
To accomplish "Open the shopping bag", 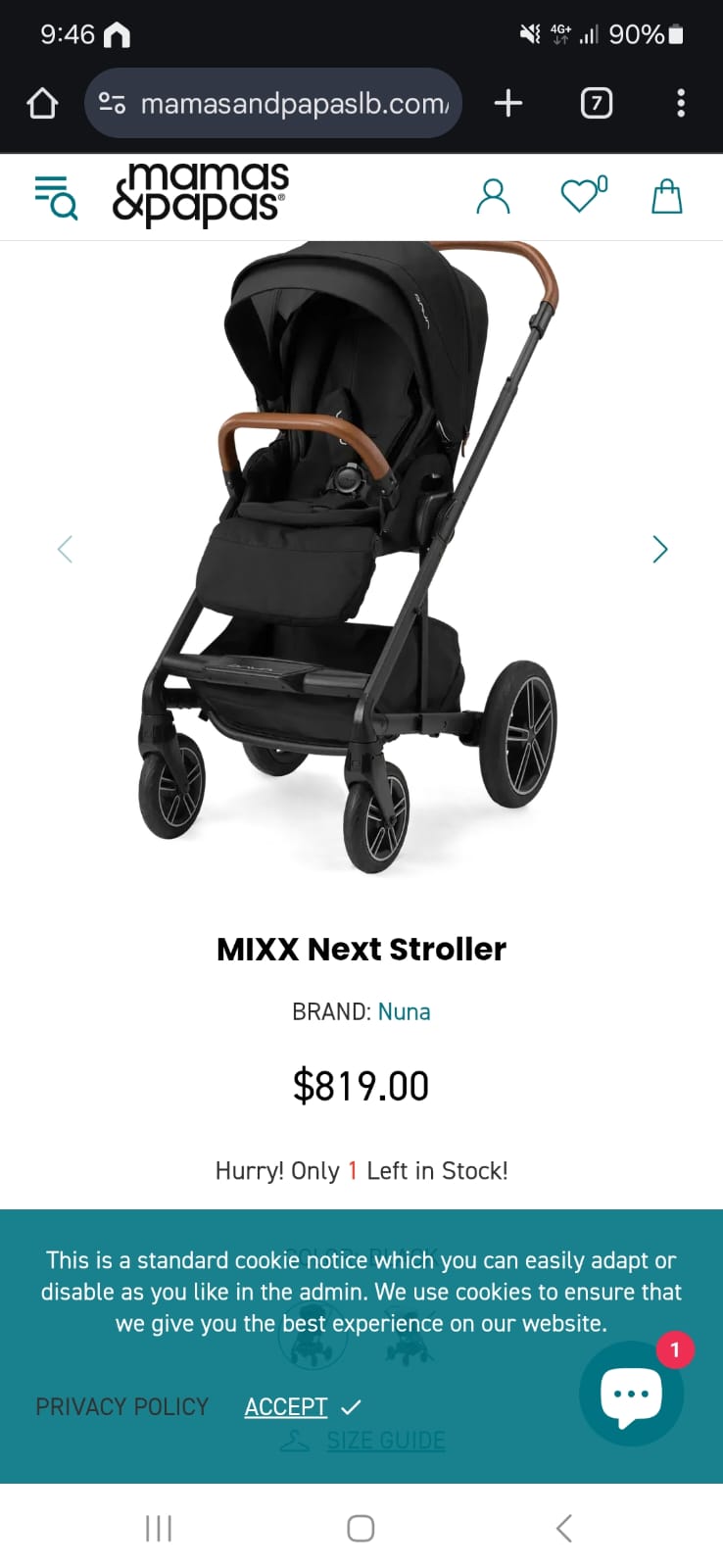I will tap(667, 196).
